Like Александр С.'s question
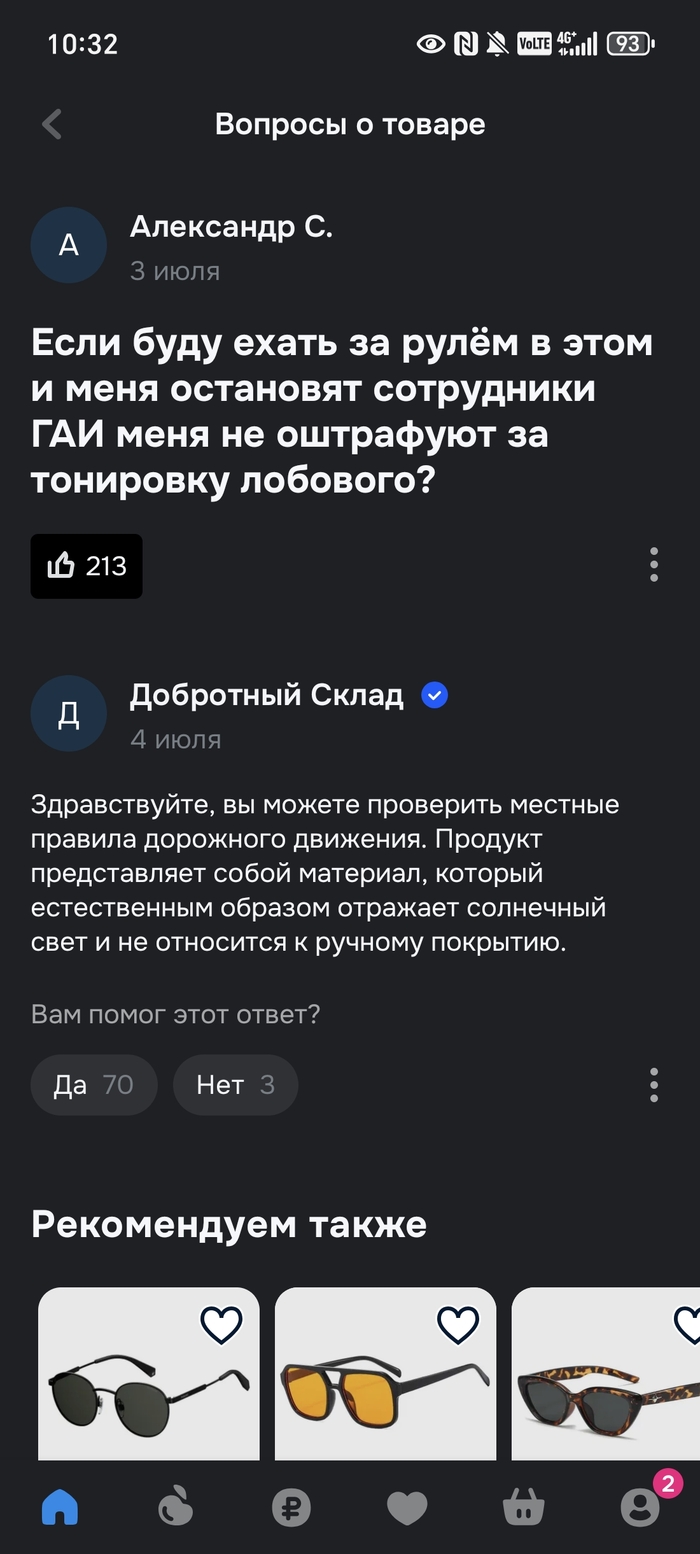Screen dimensions: 700x1554 point(86,566)
